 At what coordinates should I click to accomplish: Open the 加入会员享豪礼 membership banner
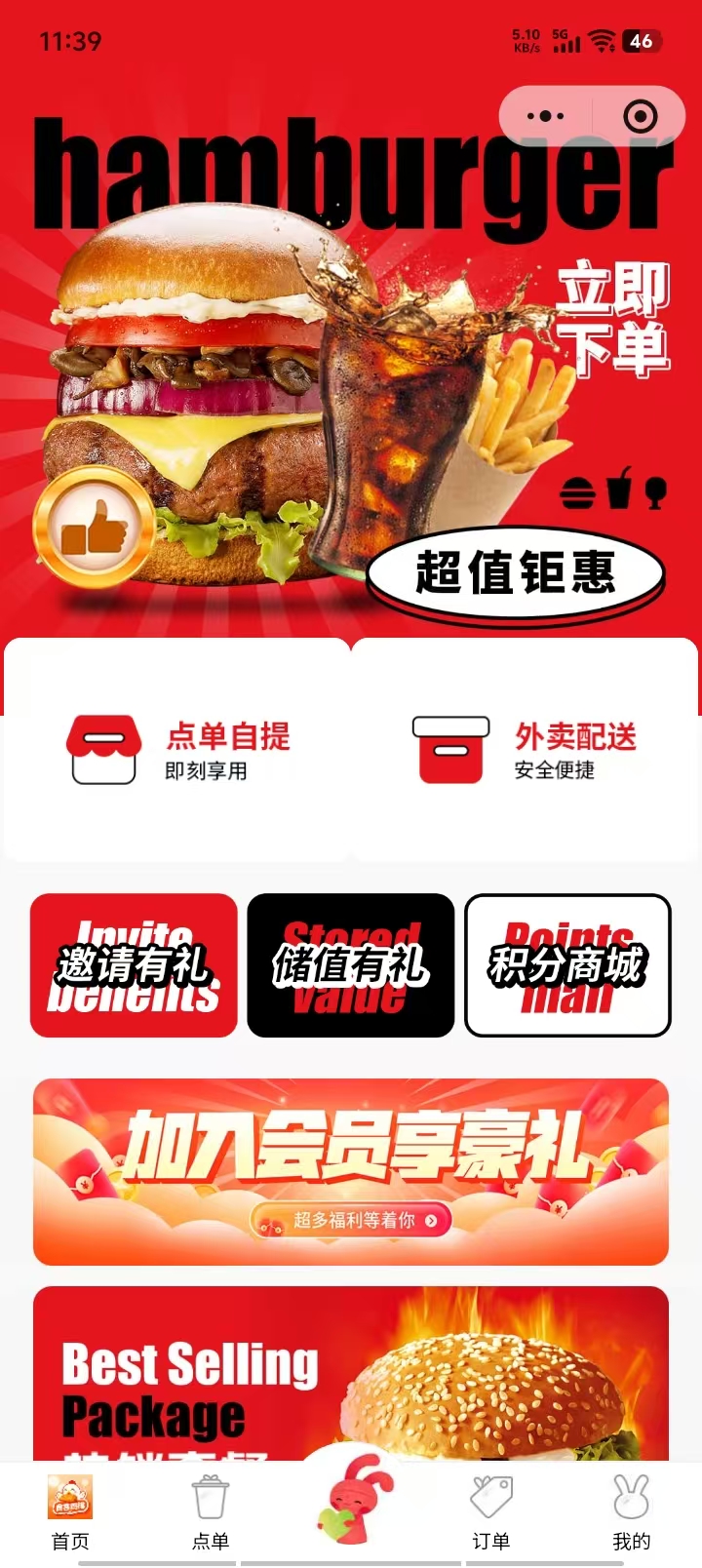pyautogui.click(x=351, y=1171)
